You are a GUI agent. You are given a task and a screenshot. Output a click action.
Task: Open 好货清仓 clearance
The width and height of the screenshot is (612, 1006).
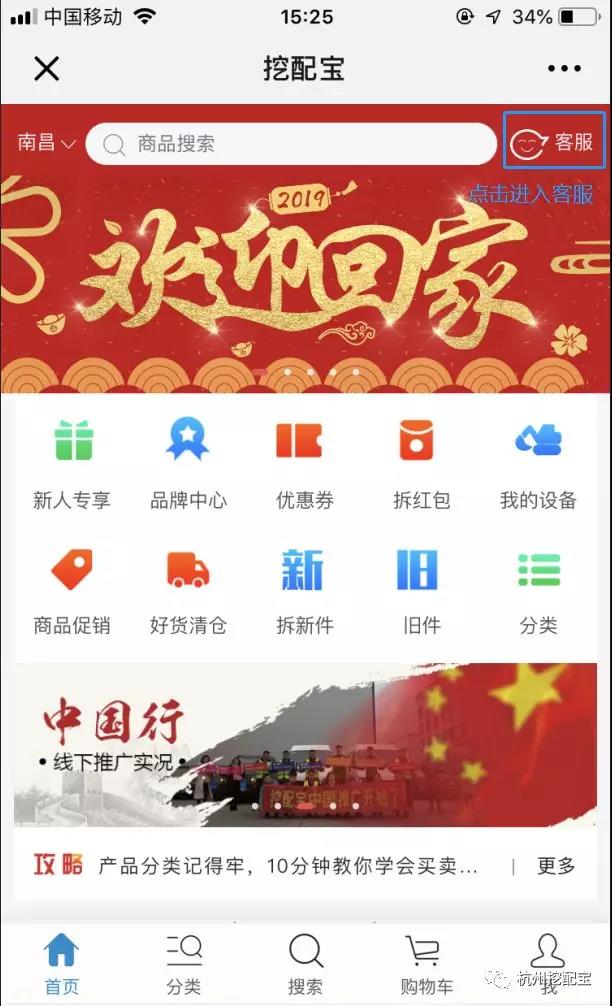coord(188,590)
